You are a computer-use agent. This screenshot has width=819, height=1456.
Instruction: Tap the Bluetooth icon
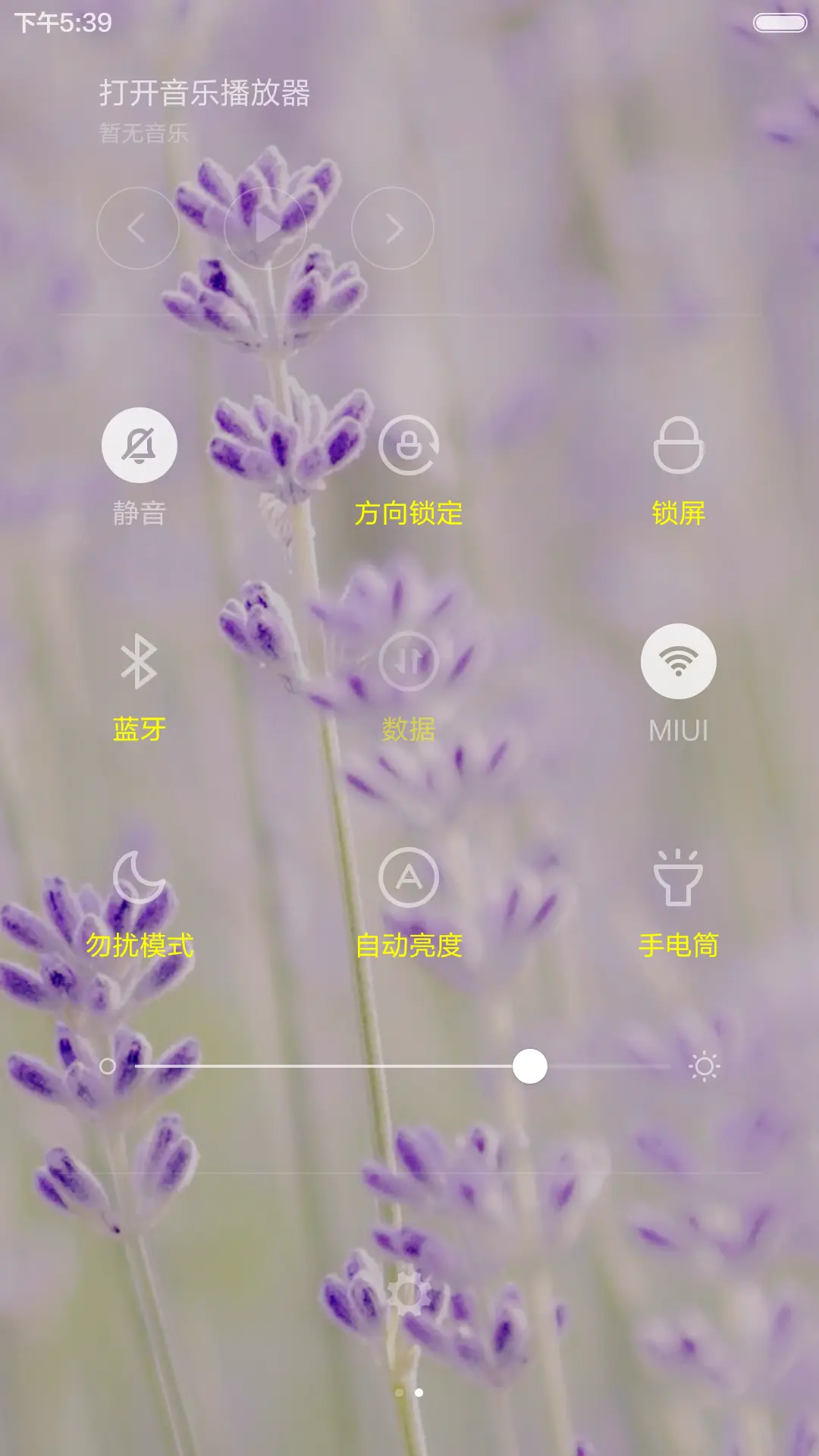139,661
